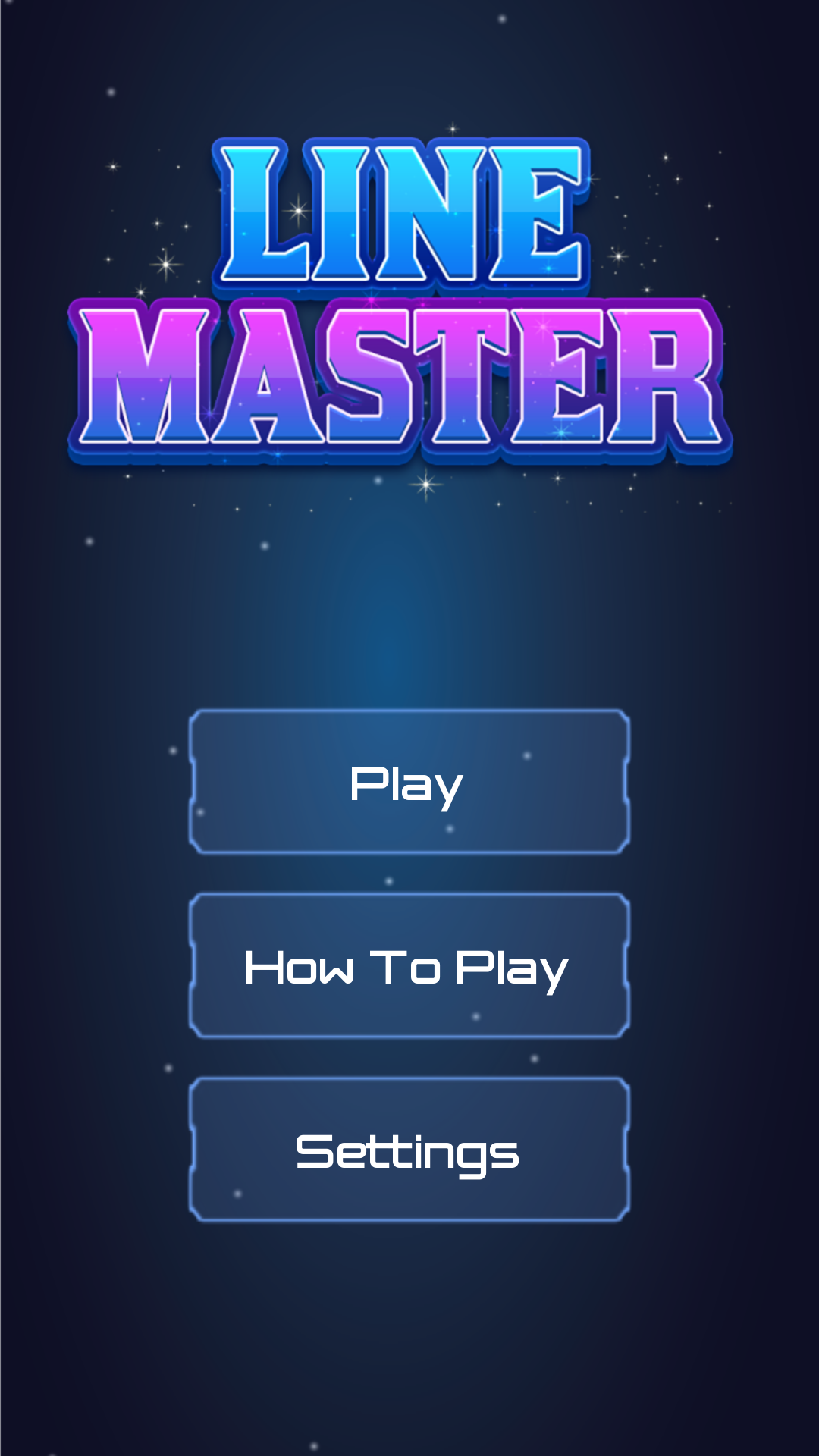Screen dimensions: 819x1456
Task: Open the How To Play instructions
Action: [x=409, y=966]
